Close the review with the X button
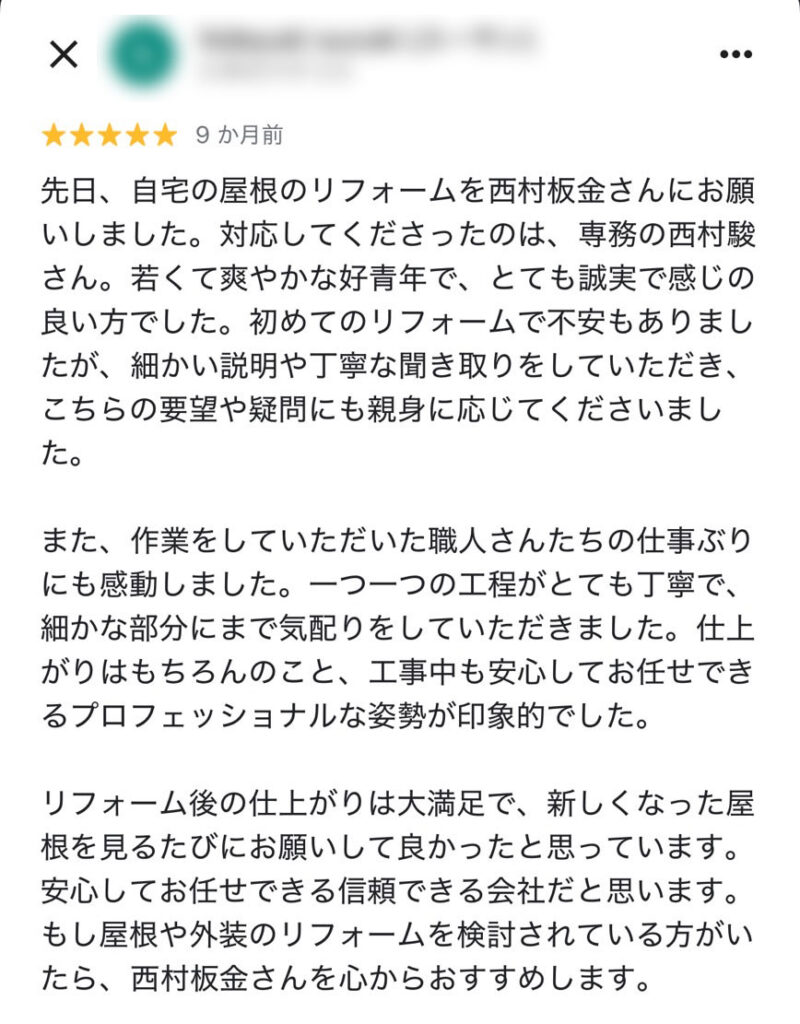Image resolution: width=800 pixels, height=1024 pixels. pyautogui.click(x=64, y=54)
